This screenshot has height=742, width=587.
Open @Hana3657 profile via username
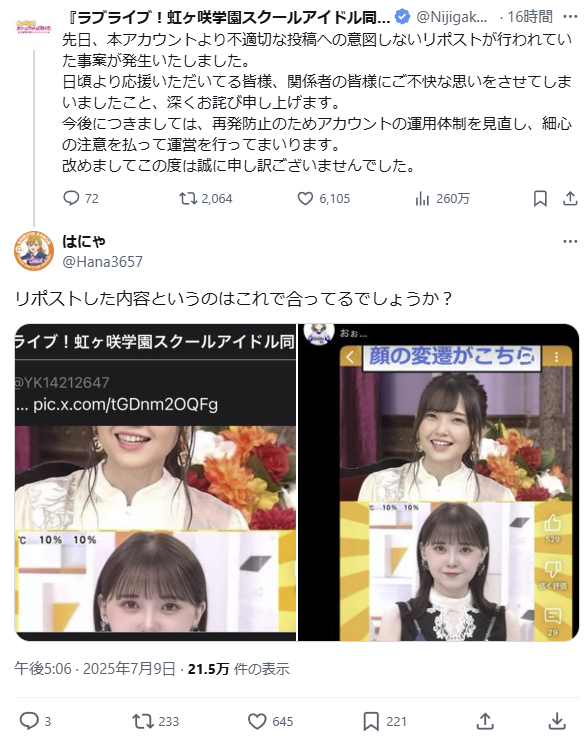coord(102,262)
